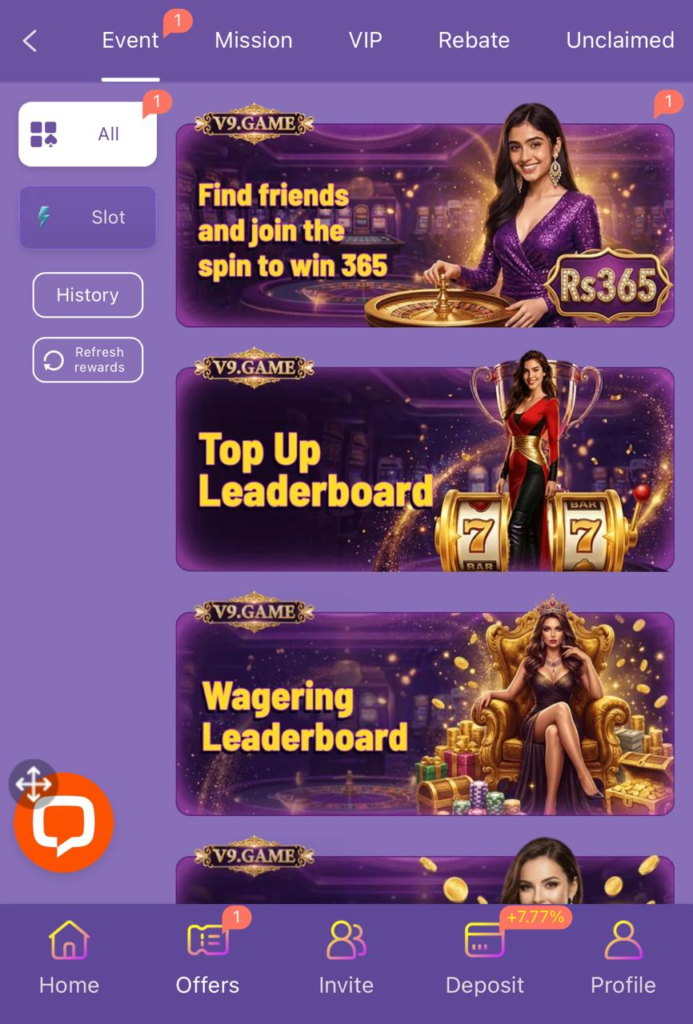Tap Refresh rewards
693x1024 pixels.
[x=88, y=360]
